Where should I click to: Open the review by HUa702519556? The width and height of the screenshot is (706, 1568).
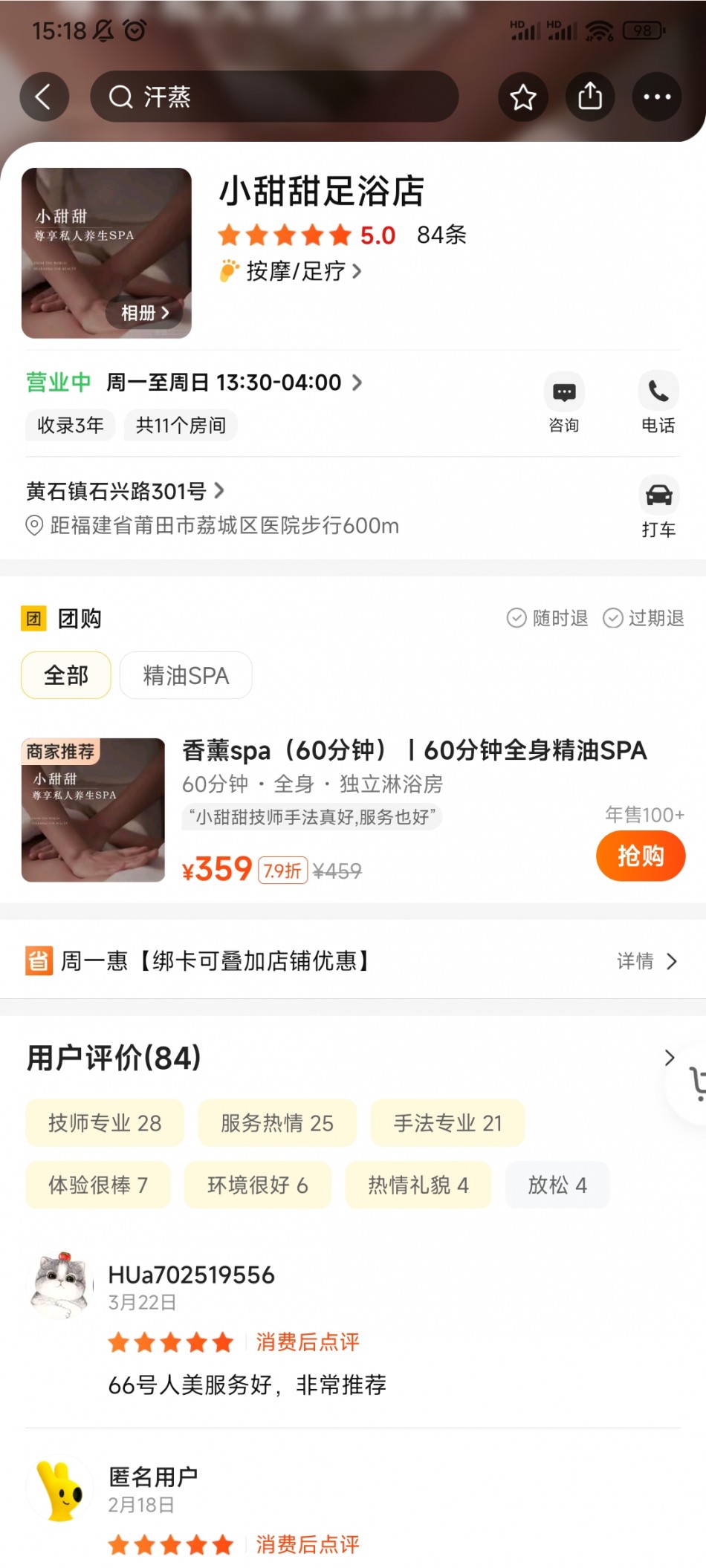pos(247,1385)
